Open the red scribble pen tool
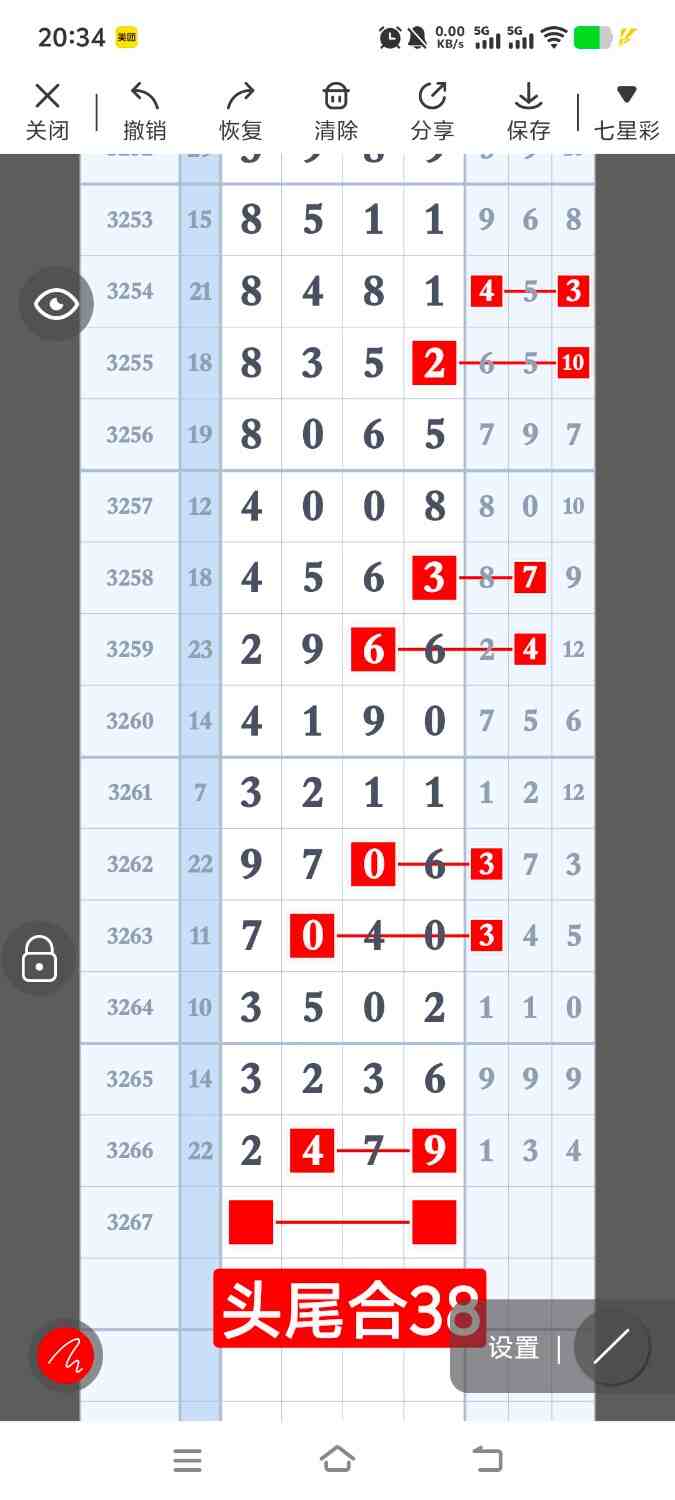The image size is (675, 1500). (x=66, y=1356)
